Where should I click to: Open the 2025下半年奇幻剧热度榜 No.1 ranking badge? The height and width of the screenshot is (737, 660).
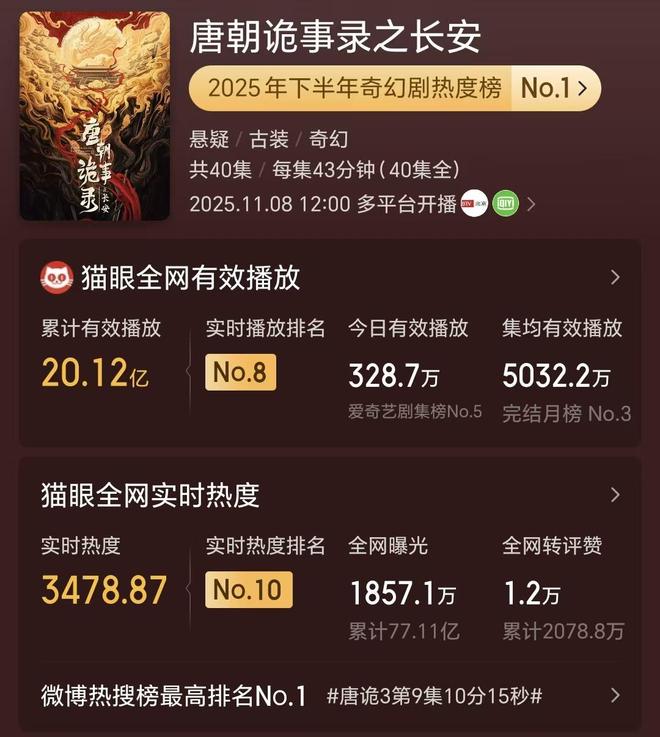point(394,88)
